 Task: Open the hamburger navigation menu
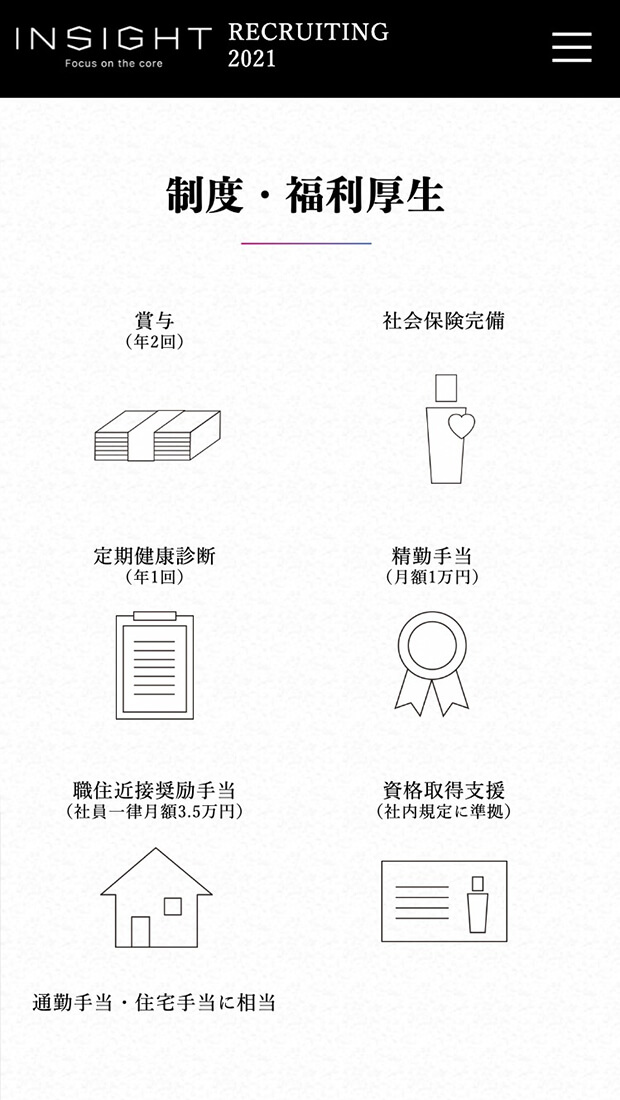571,47
